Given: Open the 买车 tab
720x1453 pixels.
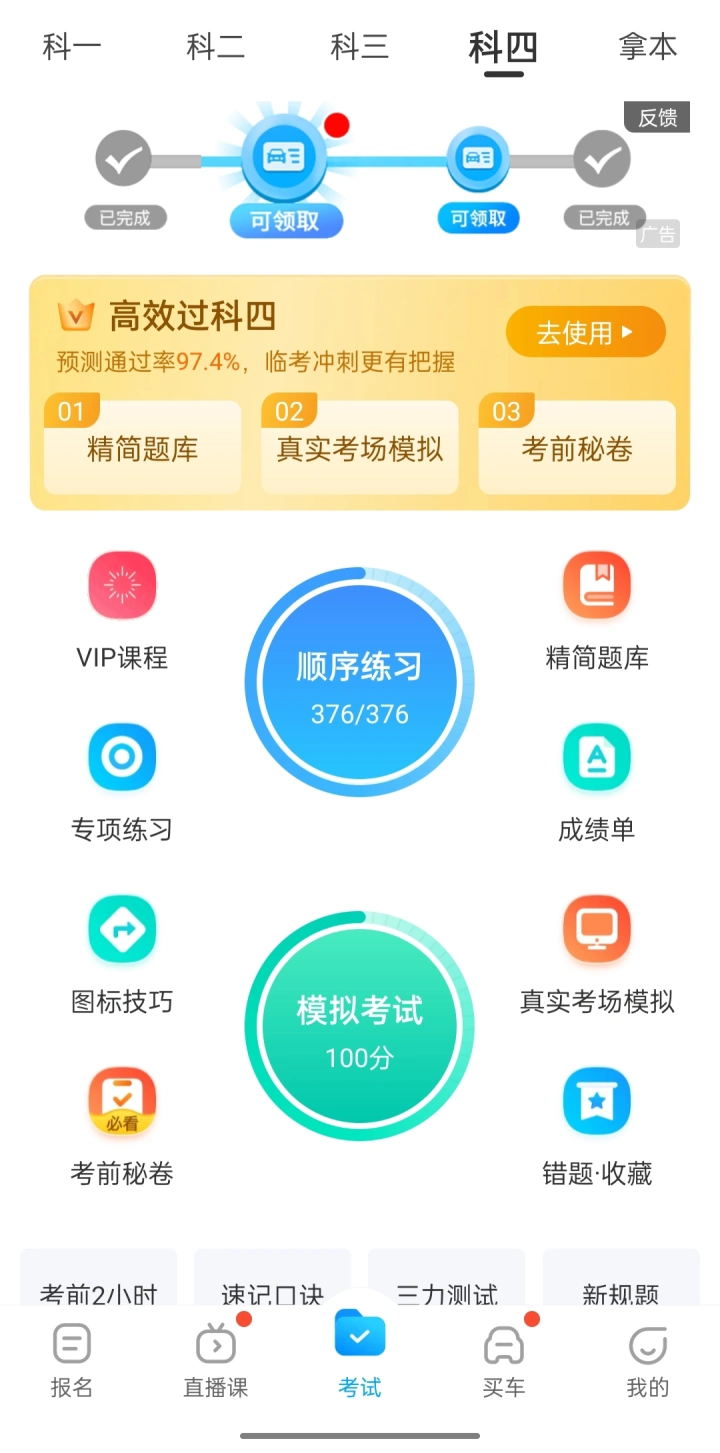Looking at the screenshot, I should (504, 1360).
